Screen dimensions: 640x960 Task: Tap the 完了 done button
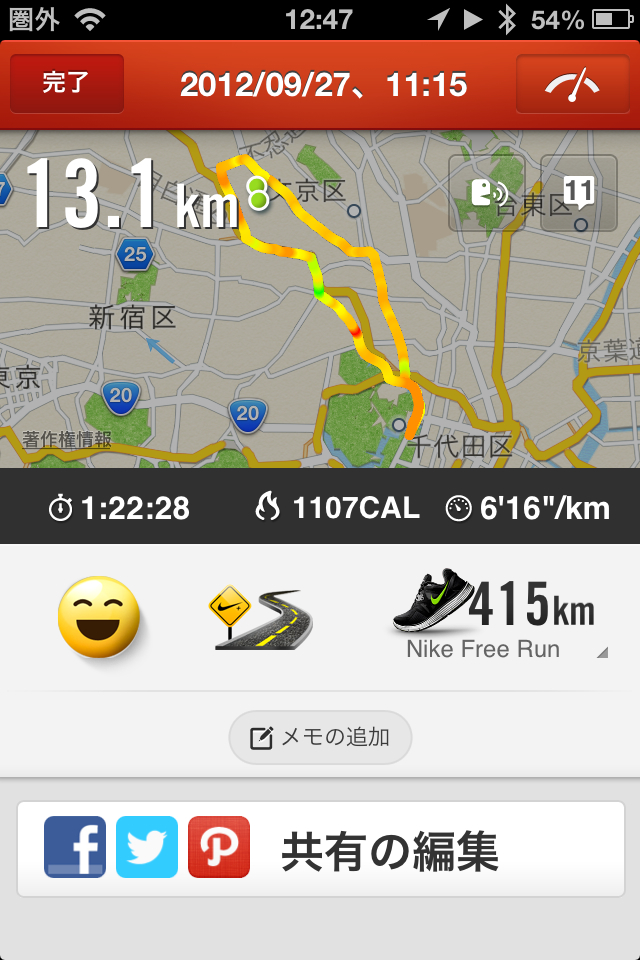tap(67, 84)
